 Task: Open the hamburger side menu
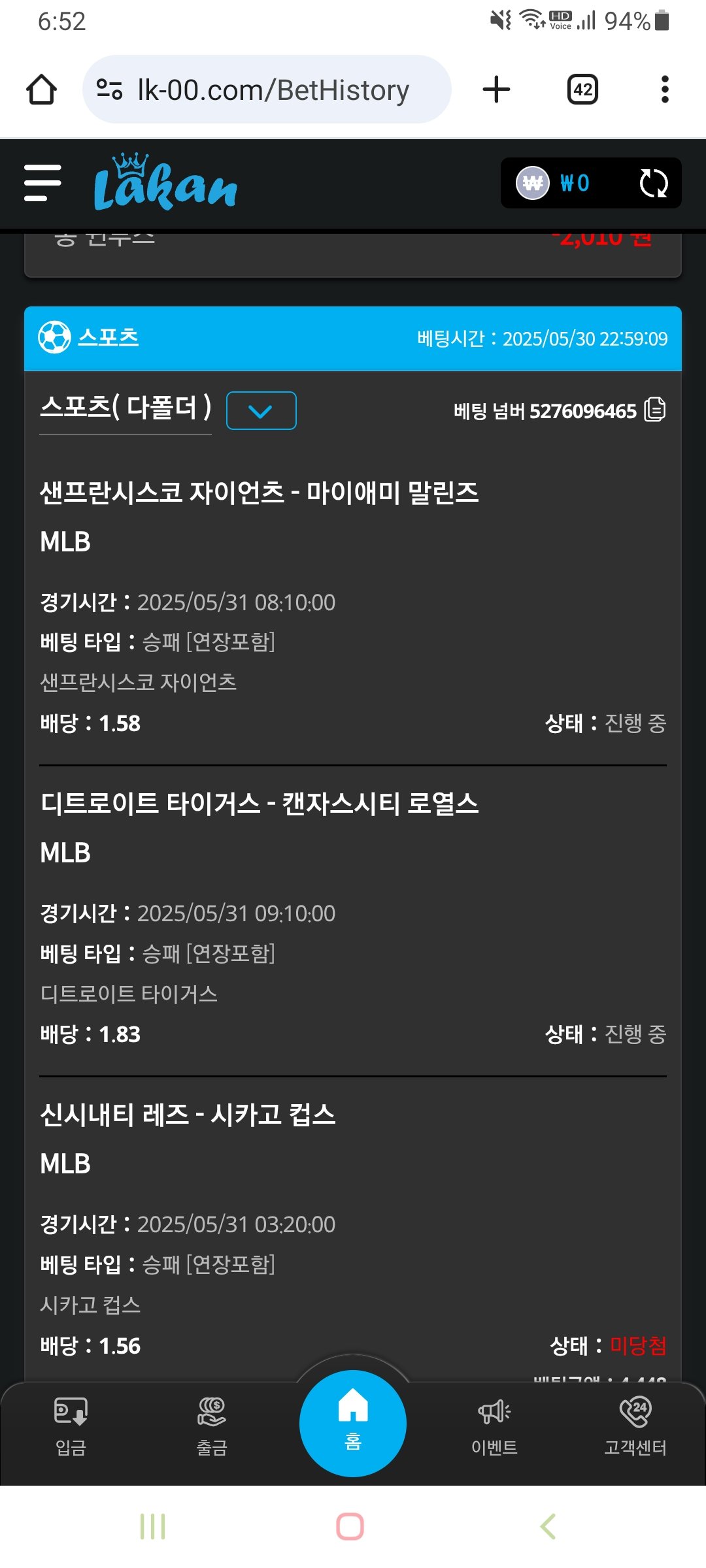click(x=42, y=183)
